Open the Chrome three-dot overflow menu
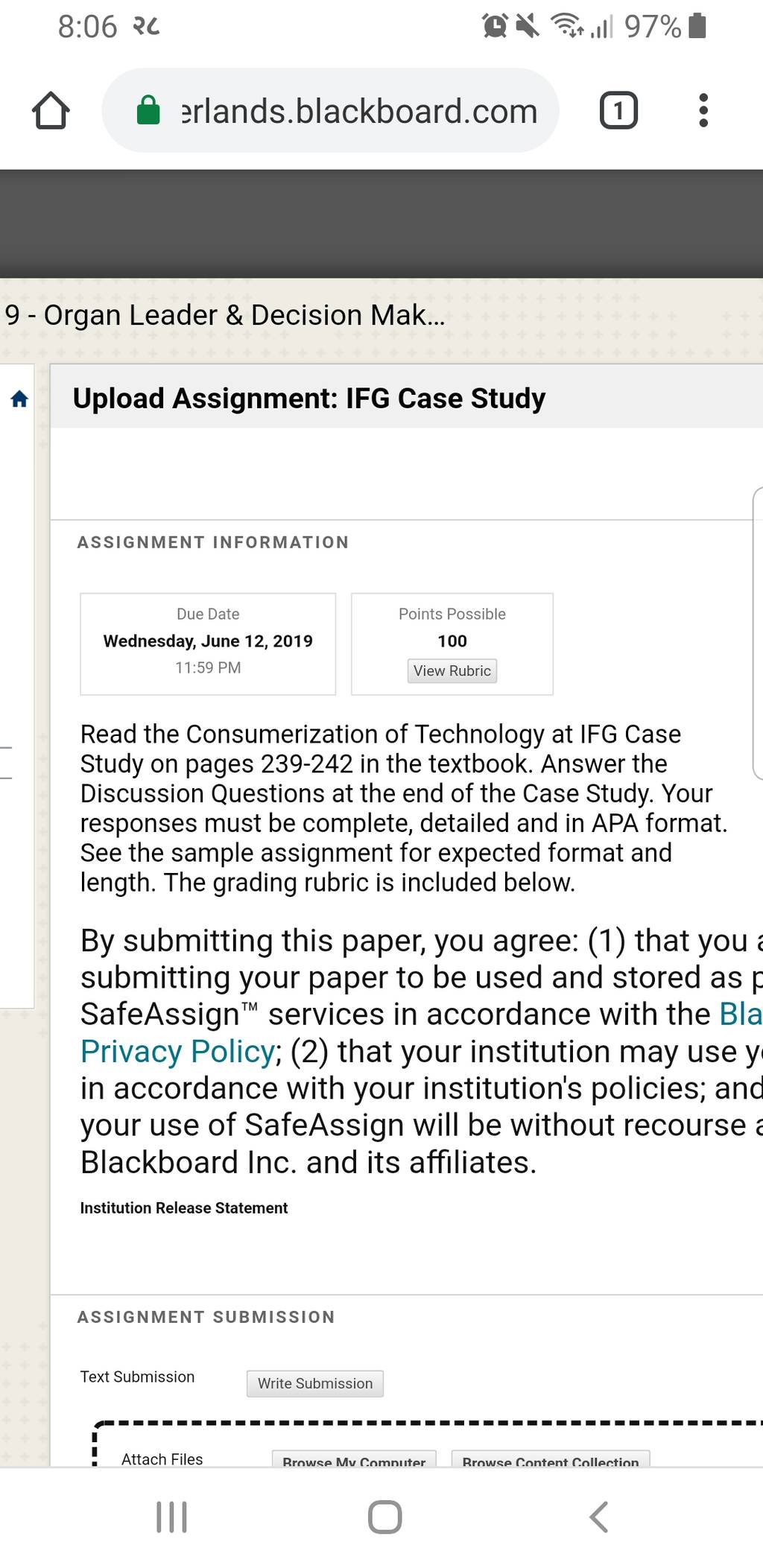This screenshot has height=1568, width=763. tap(703, 111)
